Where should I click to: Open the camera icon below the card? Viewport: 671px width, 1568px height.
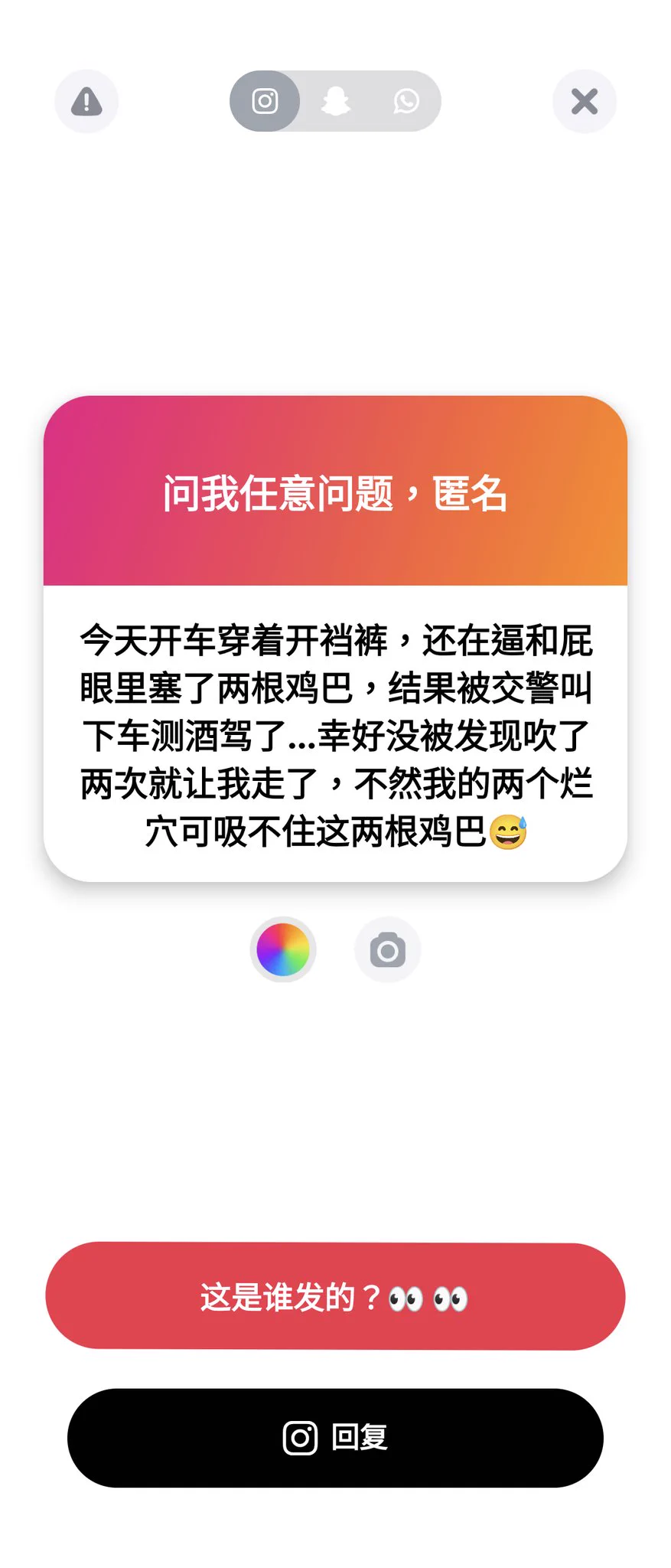388,950
